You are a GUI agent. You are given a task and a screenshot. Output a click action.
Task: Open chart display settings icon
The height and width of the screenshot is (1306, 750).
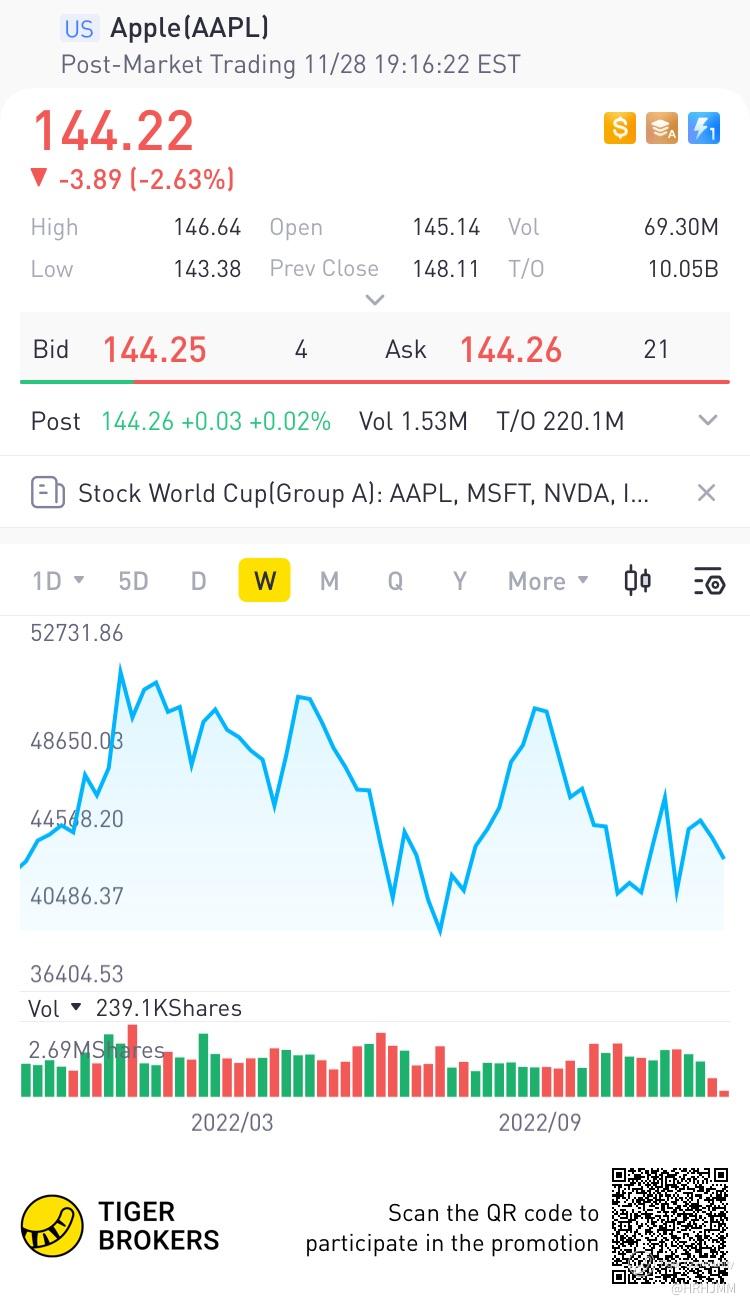click(x=708, y=581)
